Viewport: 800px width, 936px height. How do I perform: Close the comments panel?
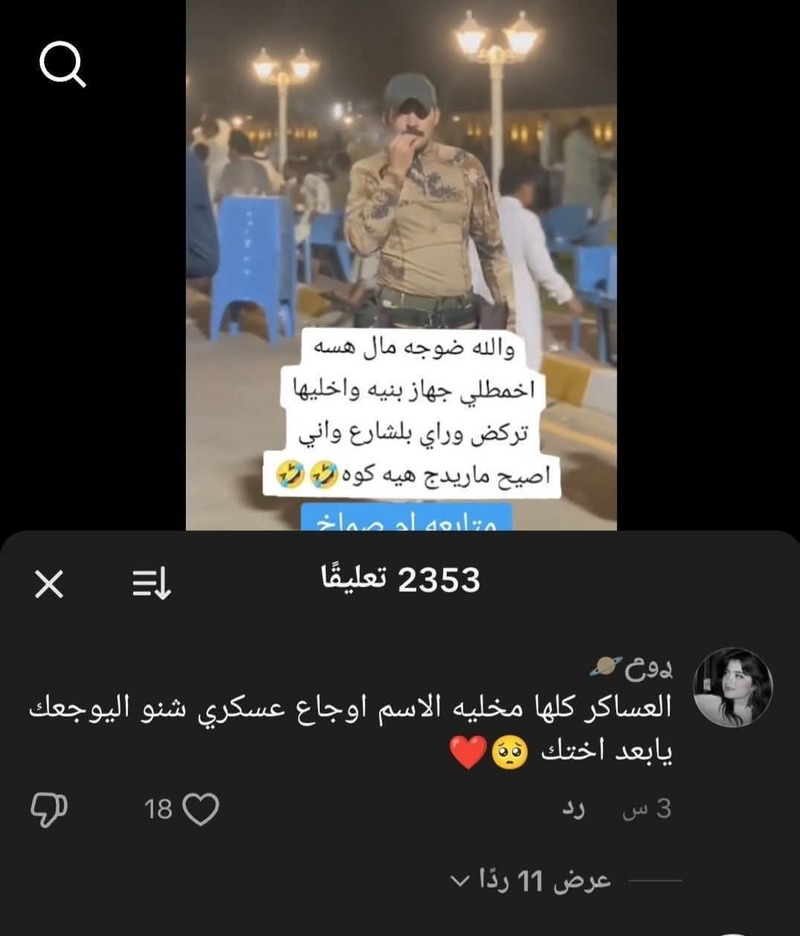click(49, 584)
